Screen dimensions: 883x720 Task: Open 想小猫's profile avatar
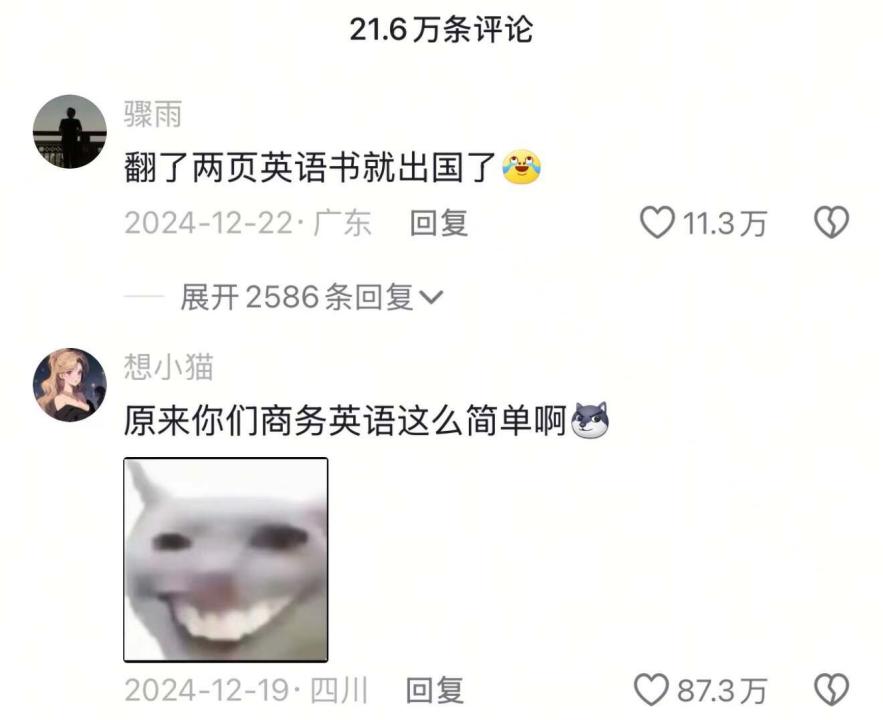pyautogui.click(x=70, y=385)
